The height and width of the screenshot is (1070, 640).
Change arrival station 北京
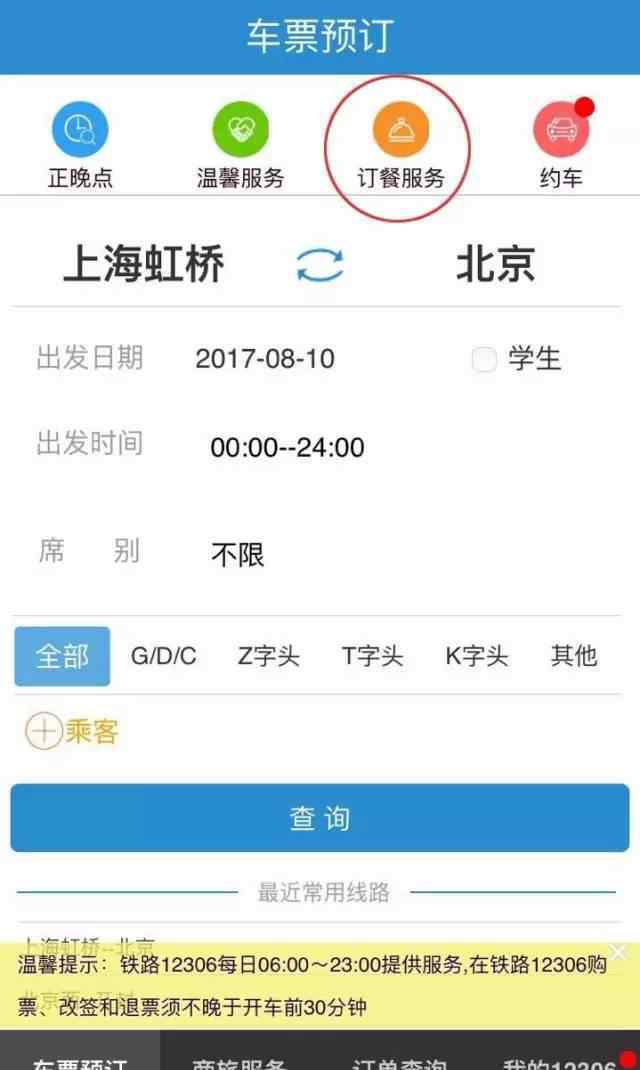495,265
